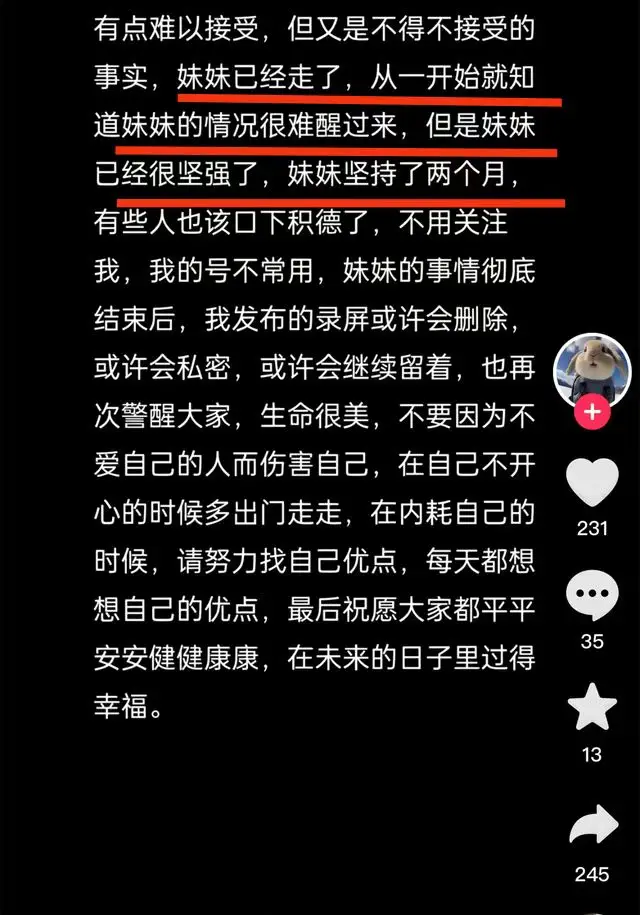Open the comments bubble showing 35
The height and width of the screenshot is (915, 640).
592,596
